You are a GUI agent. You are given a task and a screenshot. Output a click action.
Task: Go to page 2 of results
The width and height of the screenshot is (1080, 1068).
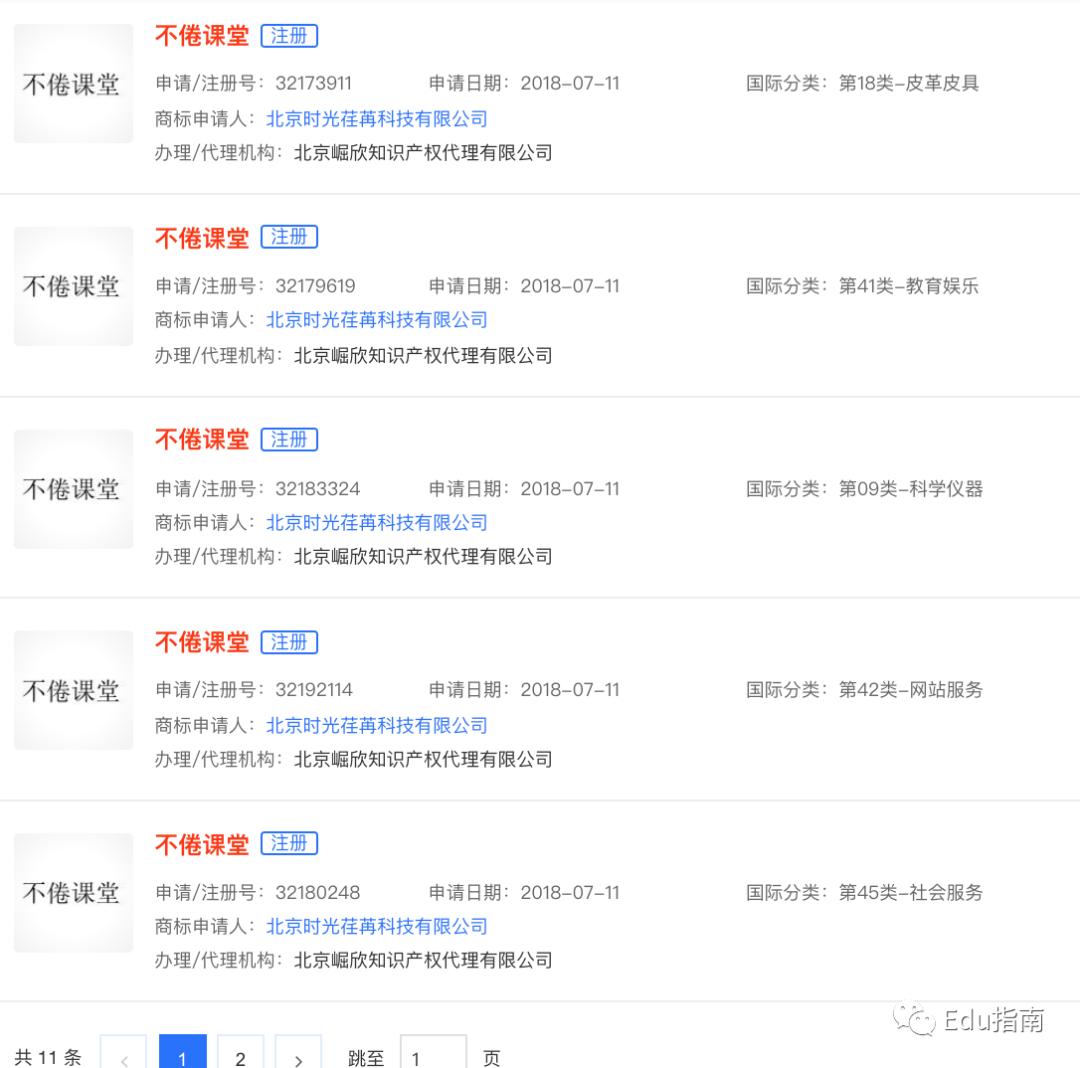click(x=240, y=1056)
